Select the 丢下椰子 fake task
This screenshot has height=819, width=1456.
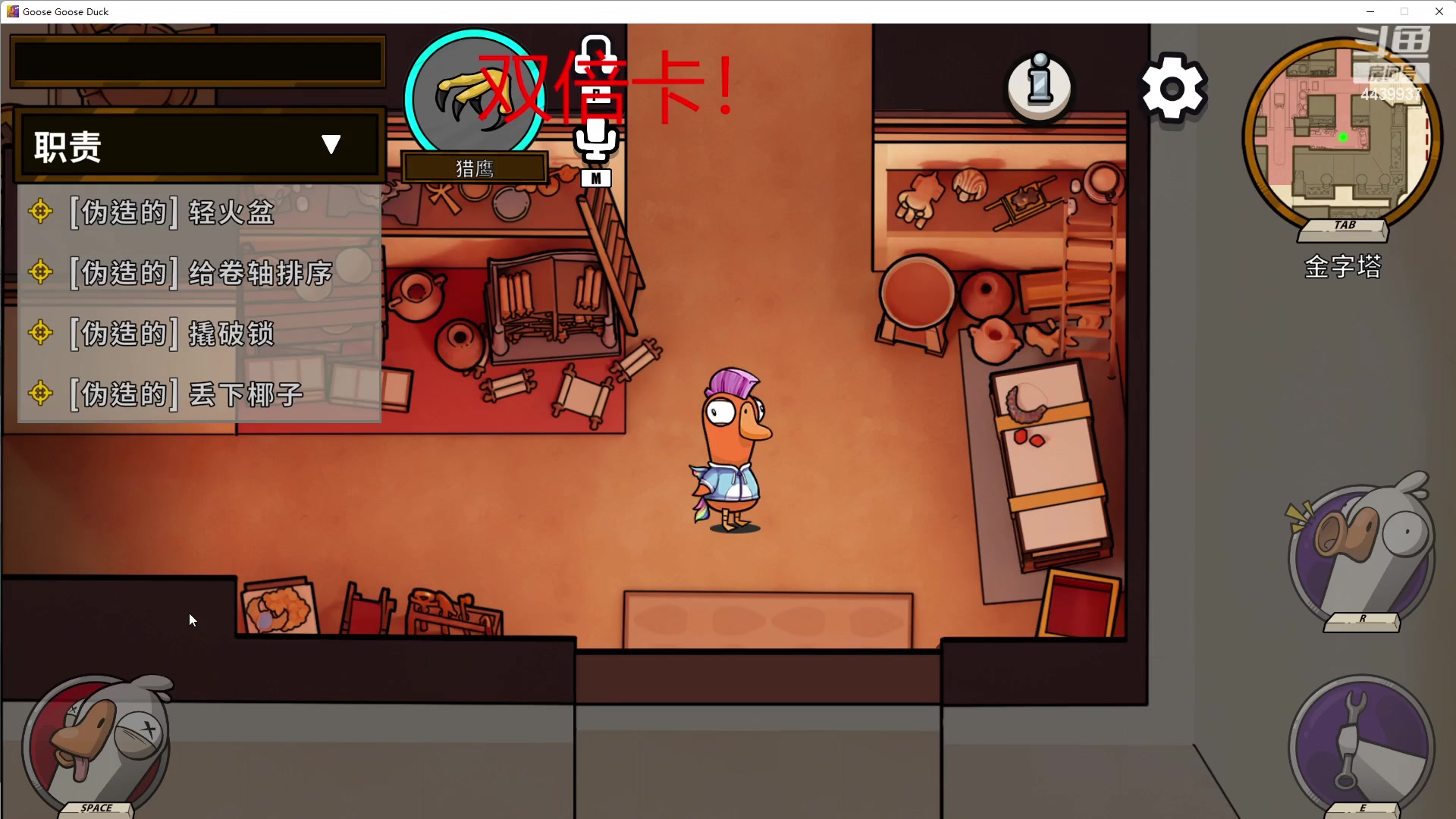click(x=187, y=394)
